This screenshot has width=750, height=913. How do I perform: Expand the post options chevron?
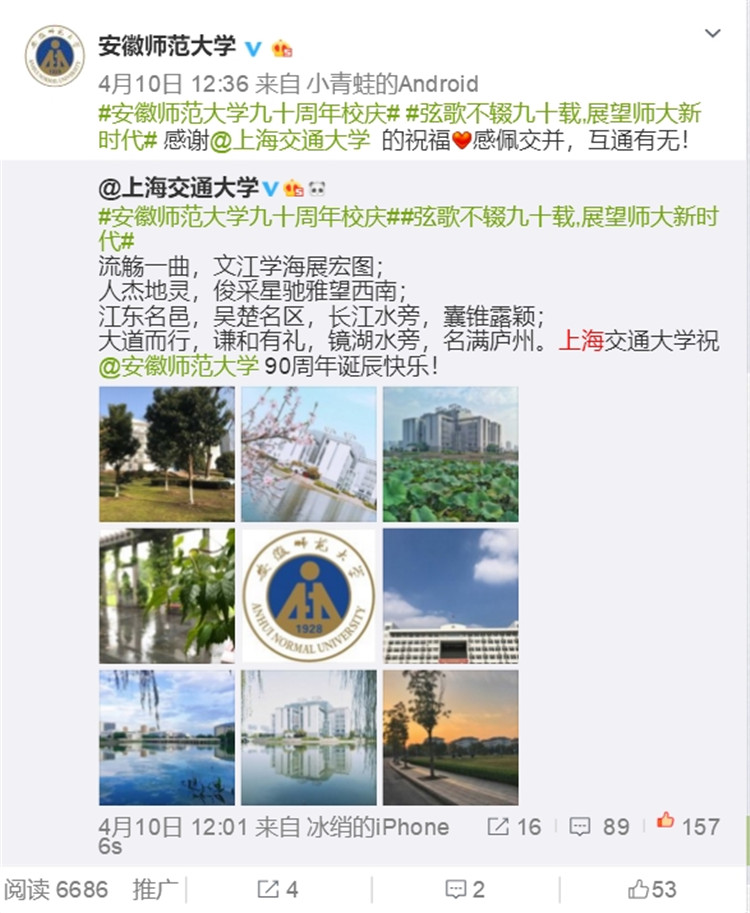point(712,34)
